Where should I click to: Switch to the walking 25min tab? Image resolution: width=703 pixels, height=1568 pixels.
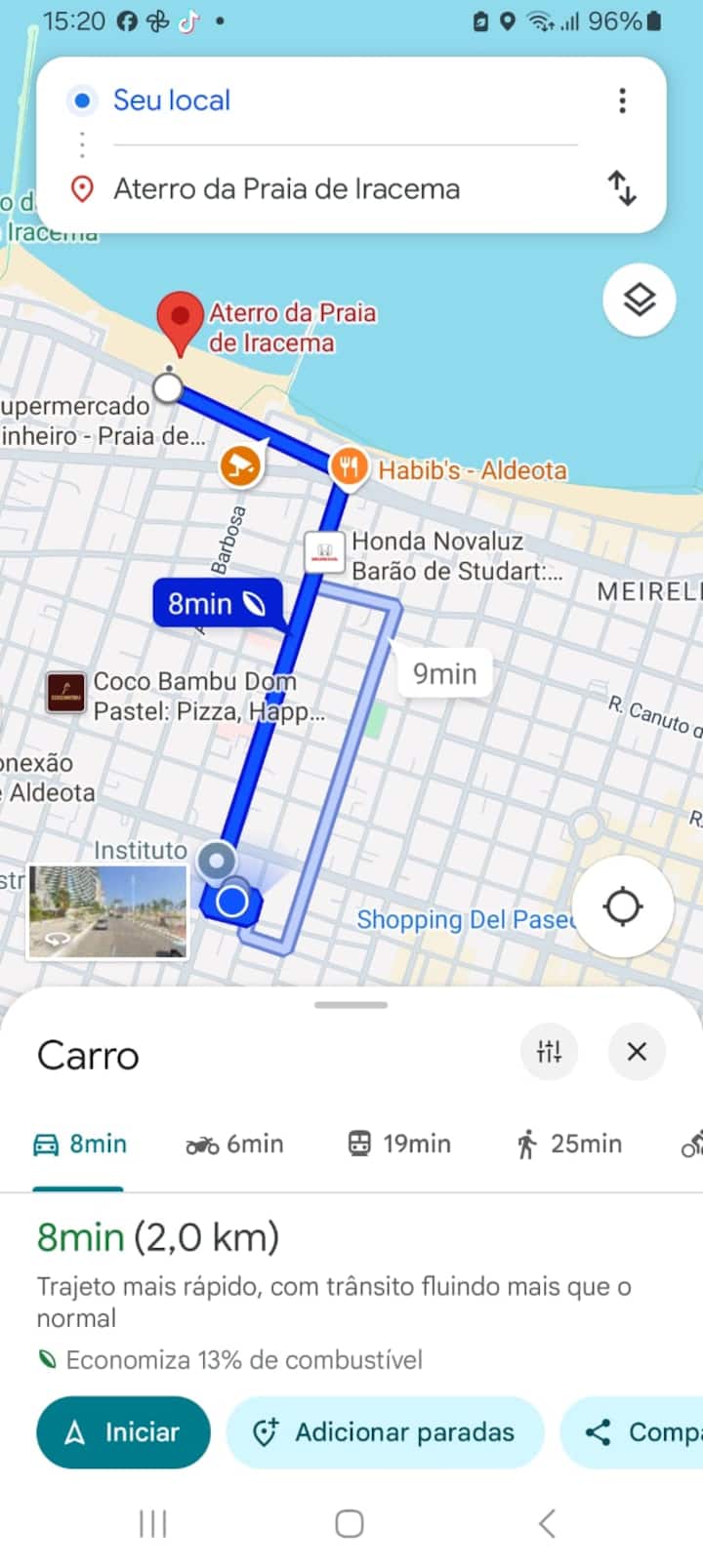pyautogui.click(x=569, y=1144)
